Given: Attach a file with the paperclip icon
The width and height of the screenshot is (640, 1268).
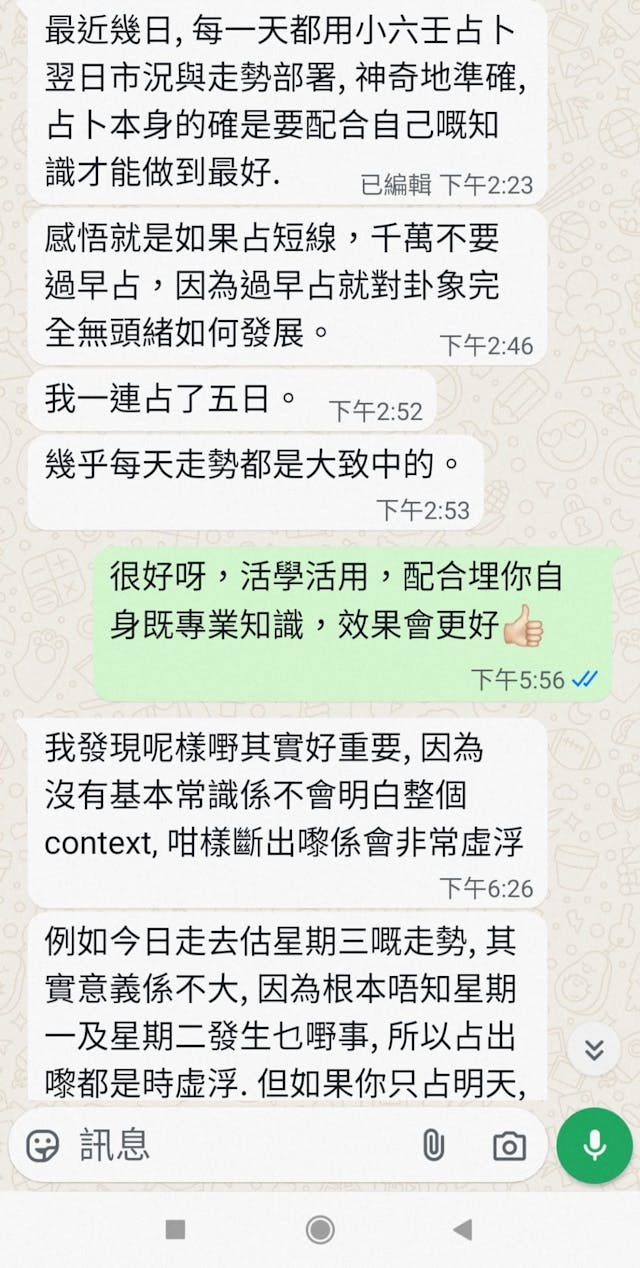Looking at the screenshot, I should [x=433, y=1146].
